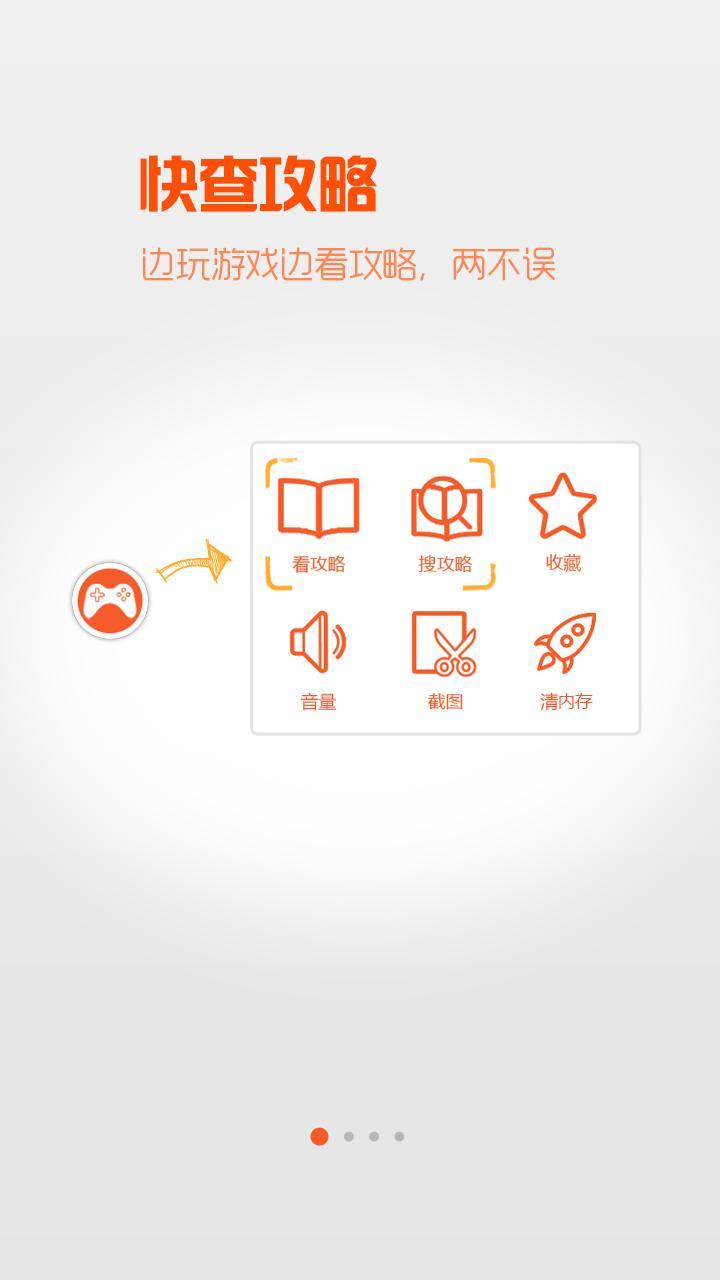Image resolution: width=720 pixels, height=1280 pixels.
Task: Select the third page indicator dot
Action: [x=374, y=1136]
